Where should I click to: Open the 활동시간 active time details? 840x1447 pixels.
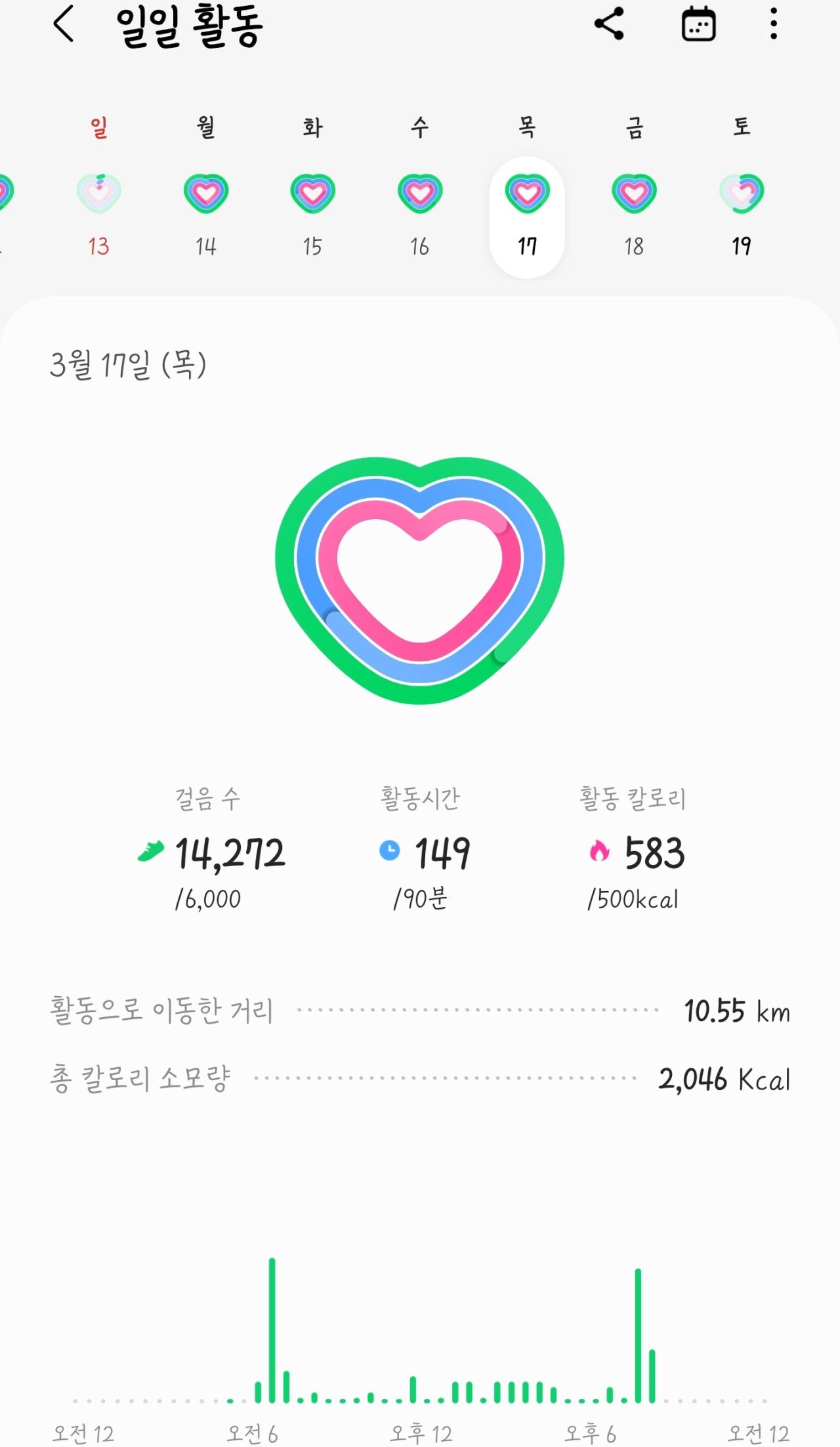(421, 849)
